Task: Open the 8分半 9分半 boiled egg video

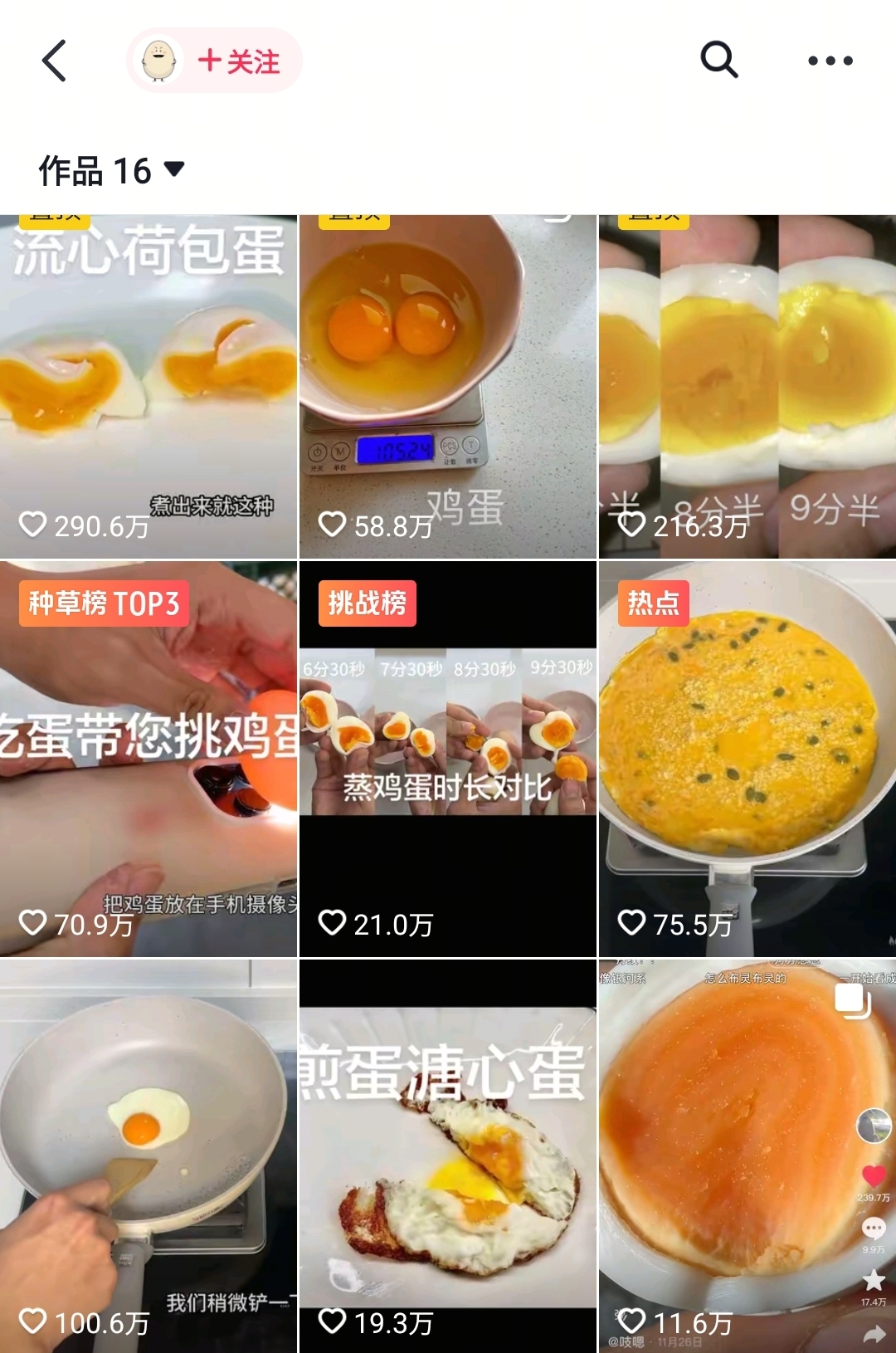Action: 747,386
